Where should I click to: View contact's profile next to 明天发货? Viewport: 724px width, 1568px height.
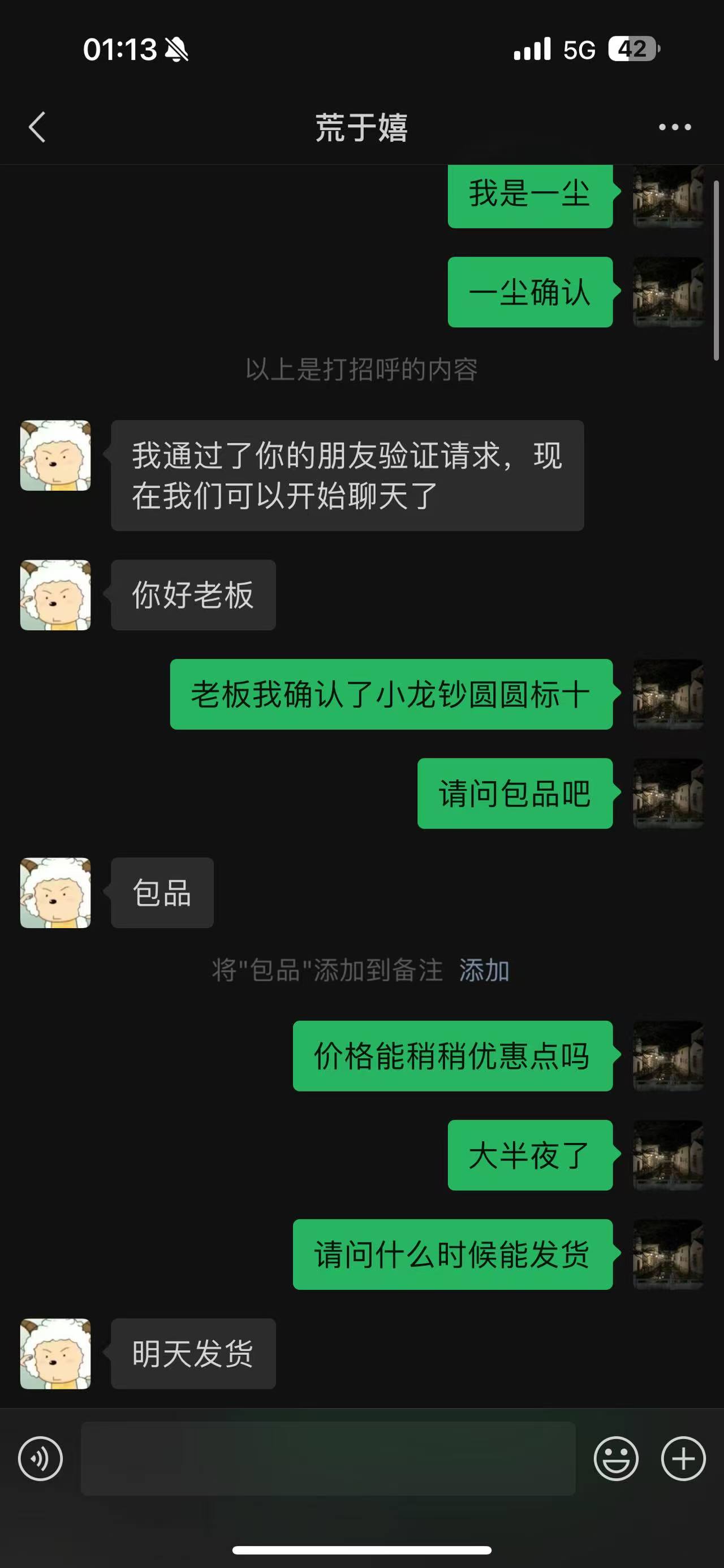click(x=55, y=1354)
